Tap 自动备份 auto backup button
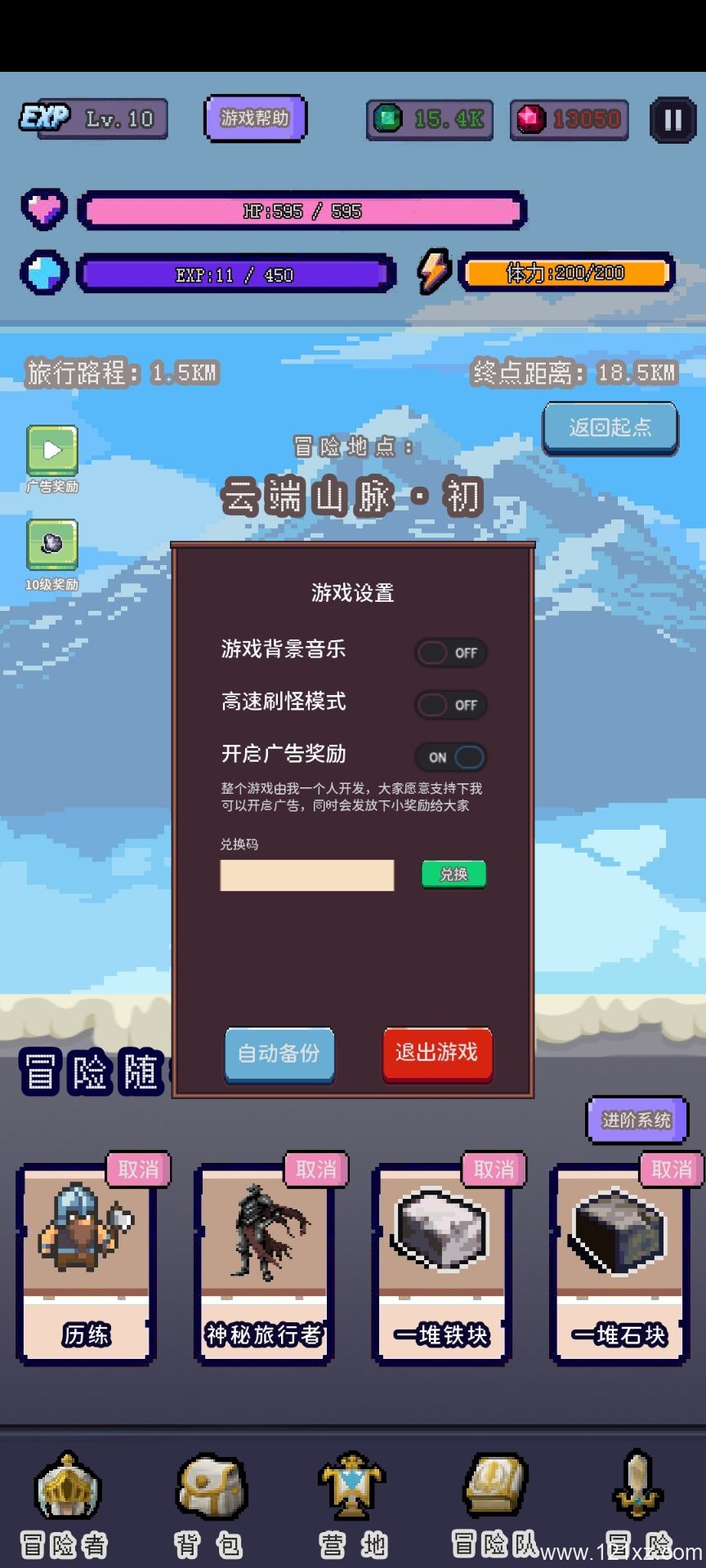 point(279,1053)
